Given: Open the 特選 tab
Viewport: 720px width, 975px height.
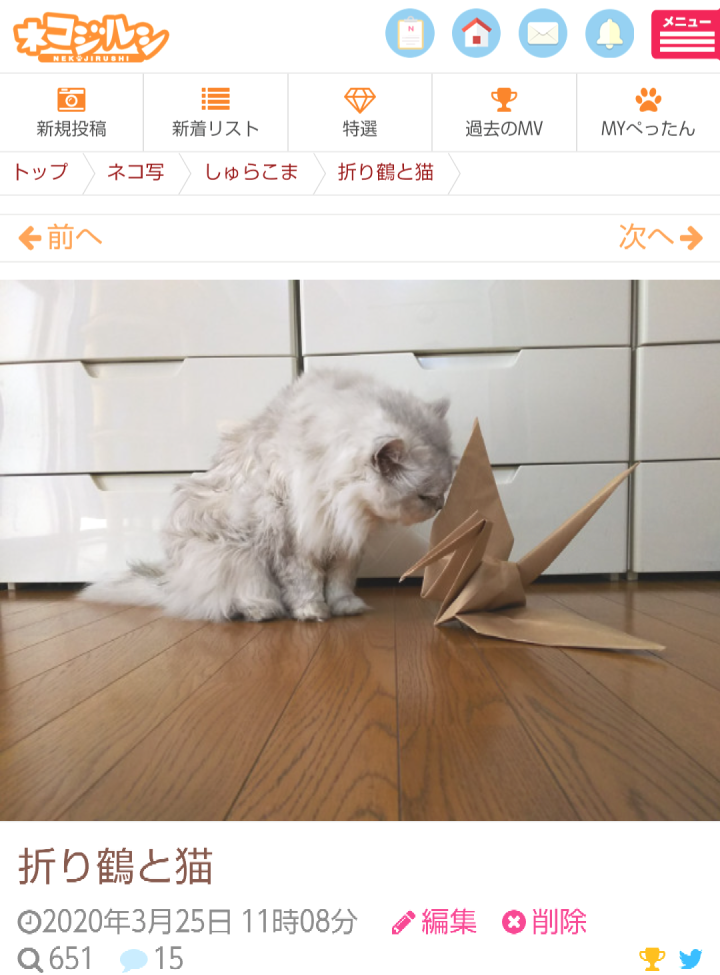Looking at the screenshot, I should pyautogui.click(x=360, y=112).
